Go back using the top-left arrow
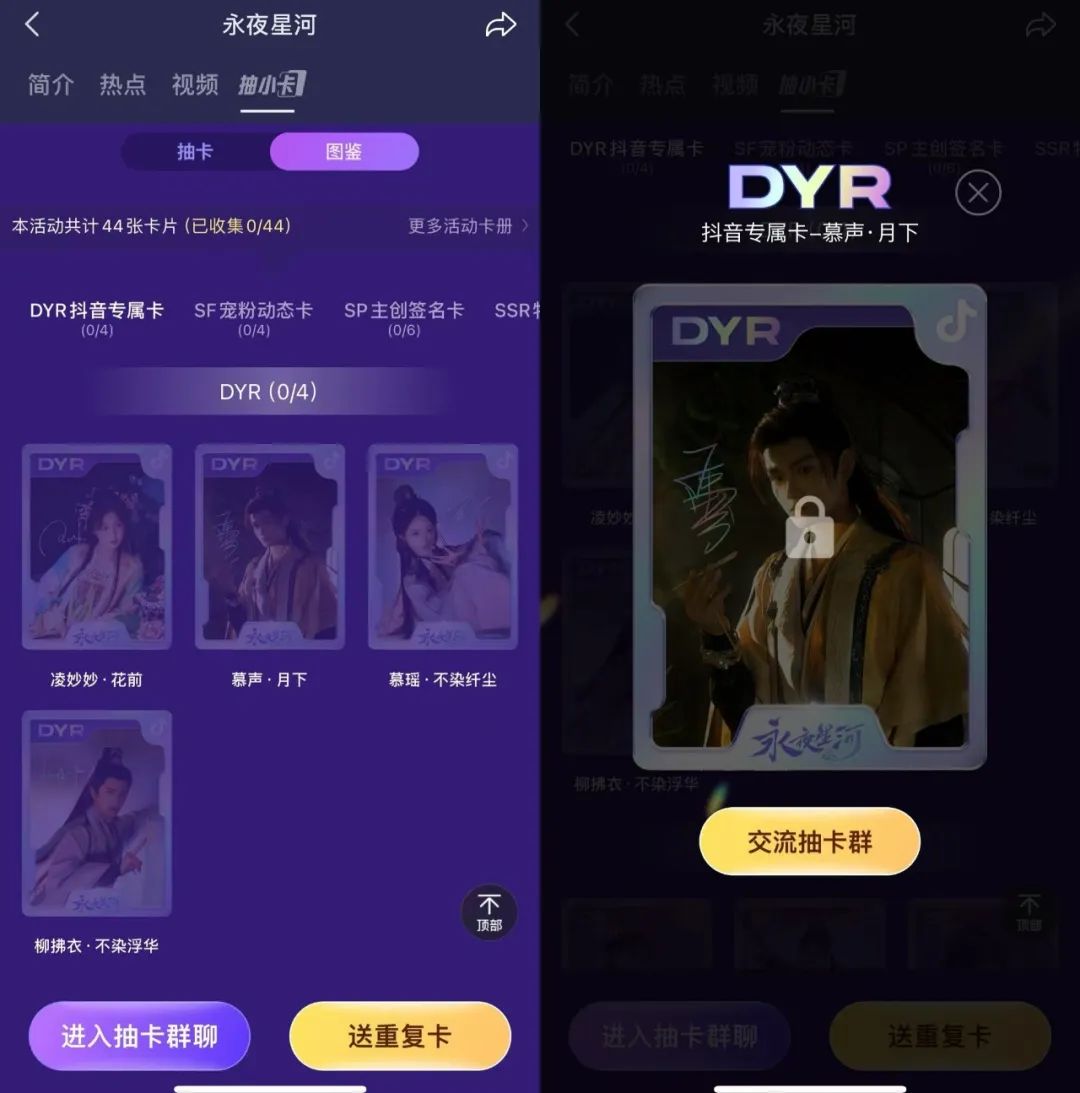The width and height of the screenshot is (1080, 1093). [x=32, y=25]
